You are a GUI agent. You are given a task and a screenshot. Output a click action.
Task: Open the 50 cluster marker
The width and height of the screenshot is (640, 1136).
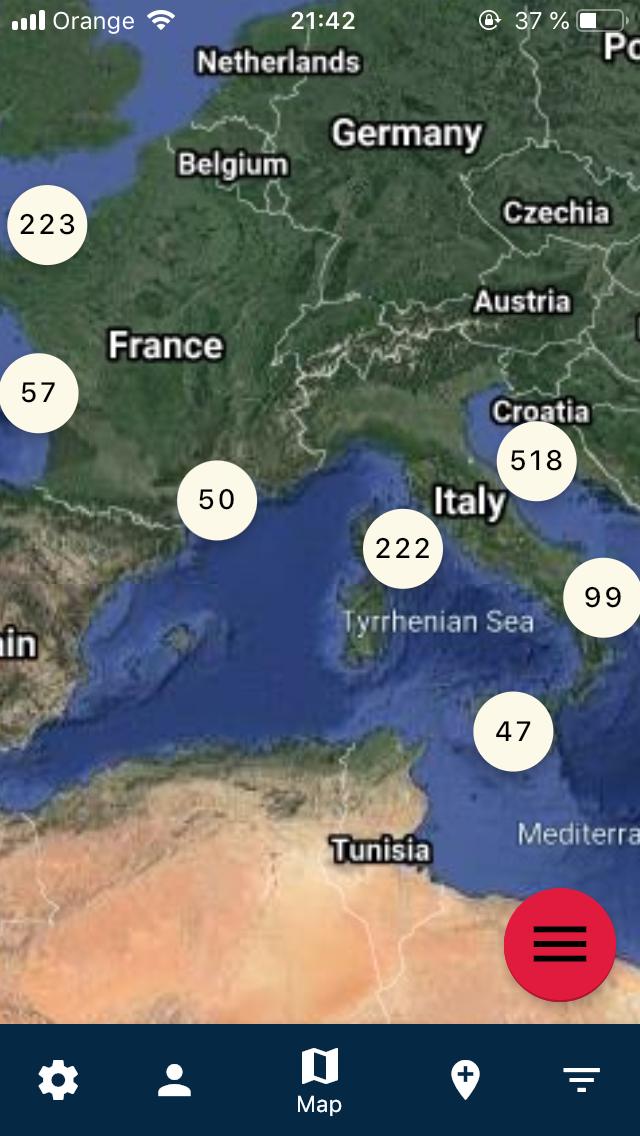(x=217, y=500)
